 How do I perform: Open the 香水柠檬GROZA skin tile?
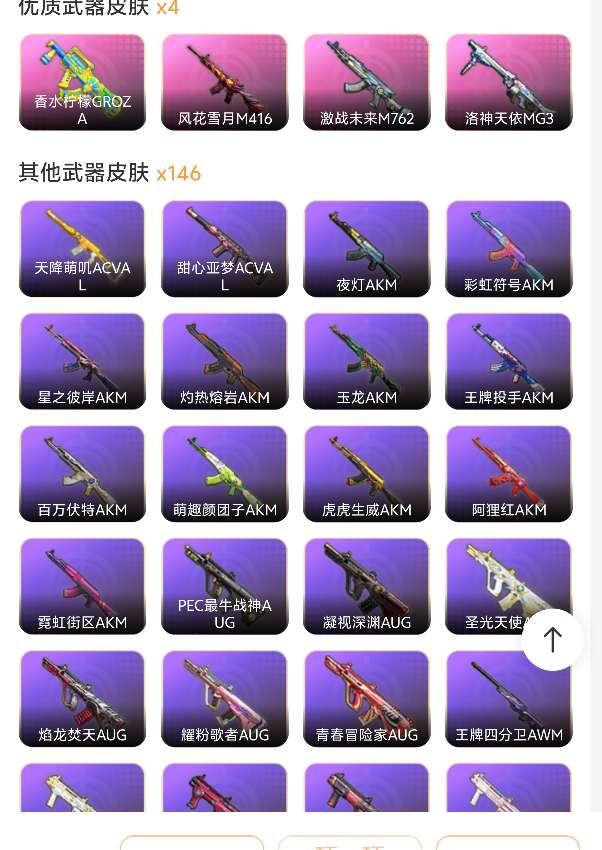82,82
